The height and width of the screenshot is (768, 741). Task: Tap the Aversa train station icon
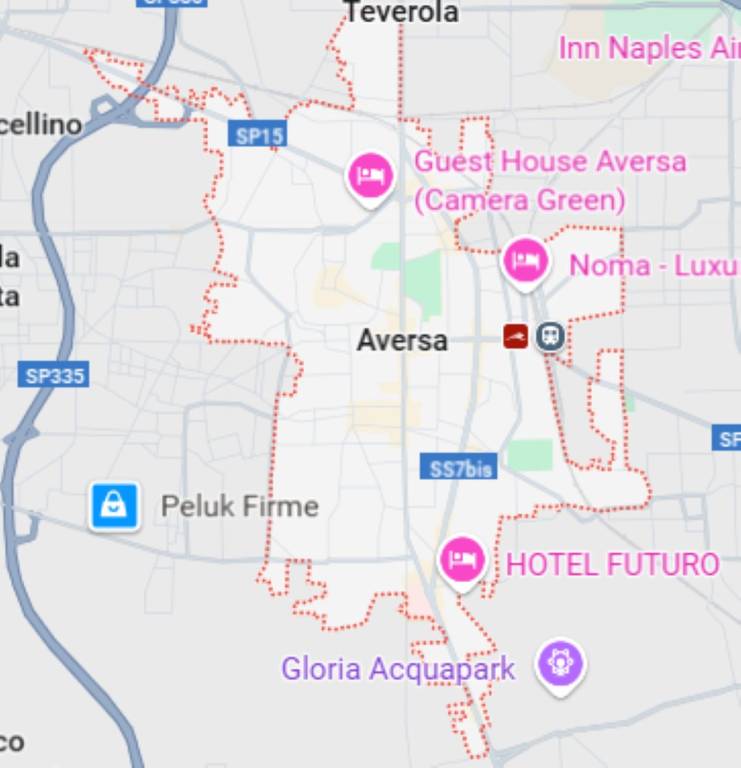(550, 336)
